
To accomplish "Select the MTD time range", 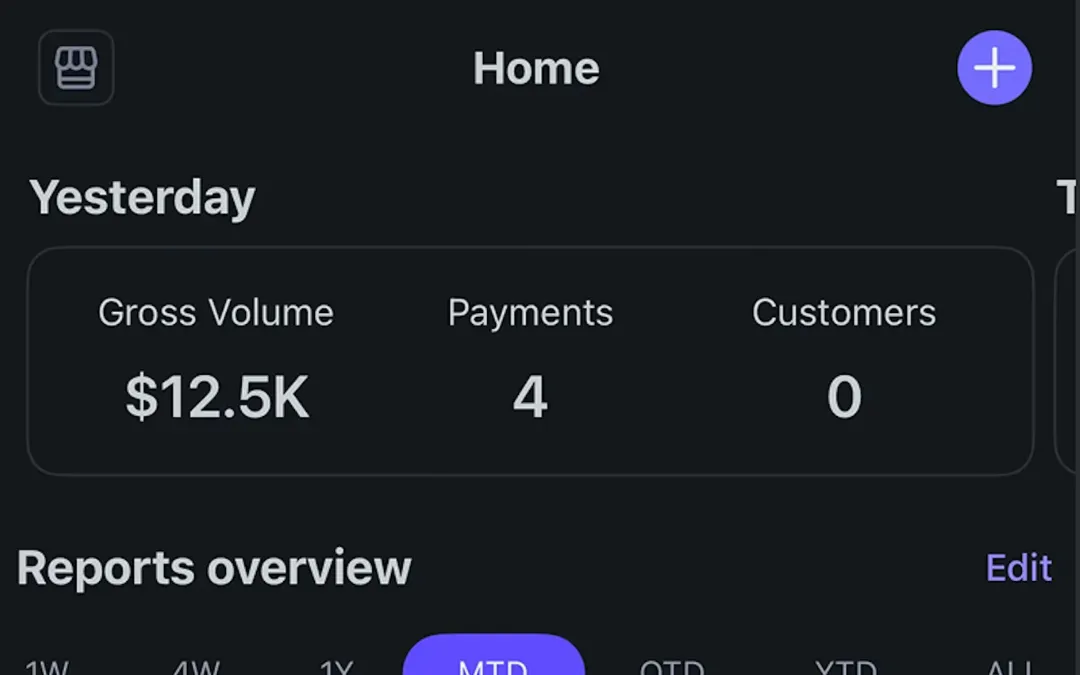I will click(493, 660).
